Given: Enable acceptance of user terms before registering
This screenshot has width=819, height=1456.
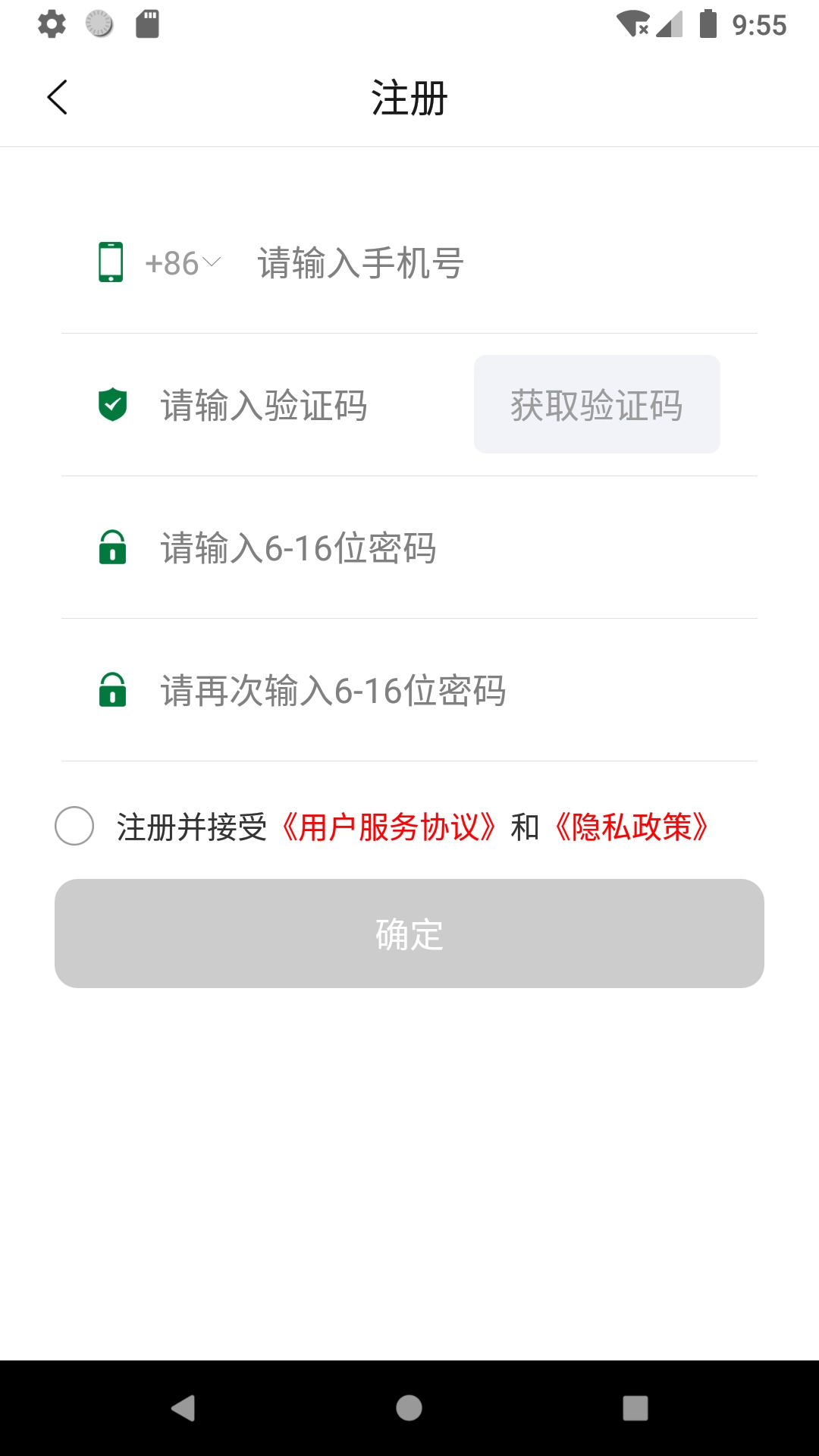Looking at the screenshot, I should 76,828.
